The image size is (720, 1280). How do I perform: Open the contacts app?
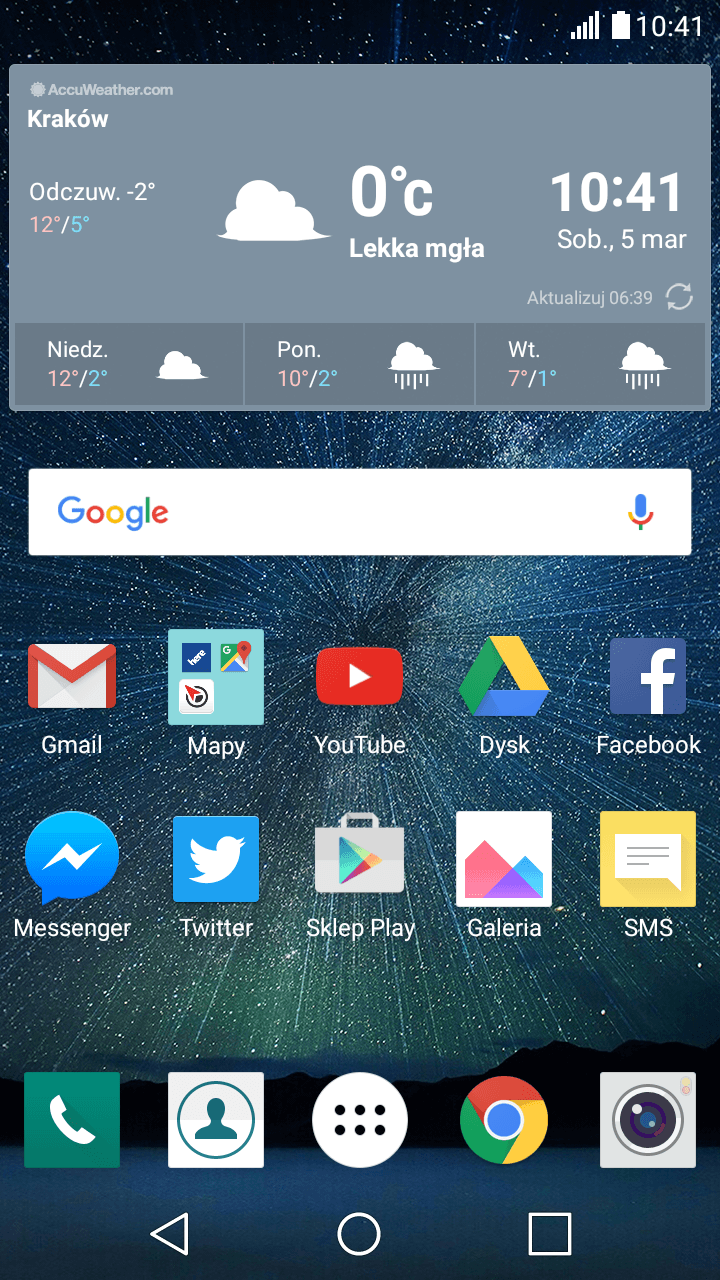pos(216,1120)
